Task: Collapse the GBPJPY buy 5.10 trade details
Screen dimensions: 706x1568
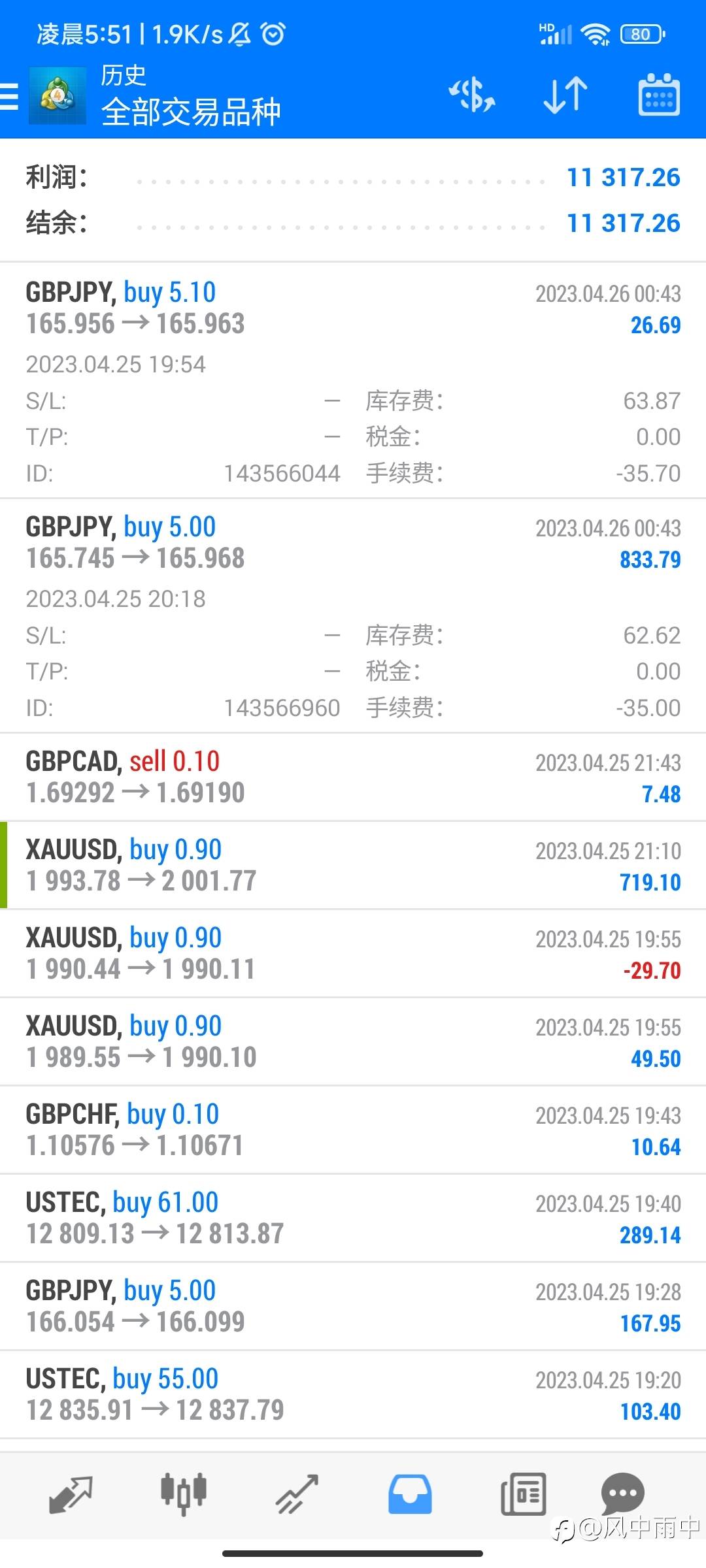Action: pos(353,308)
